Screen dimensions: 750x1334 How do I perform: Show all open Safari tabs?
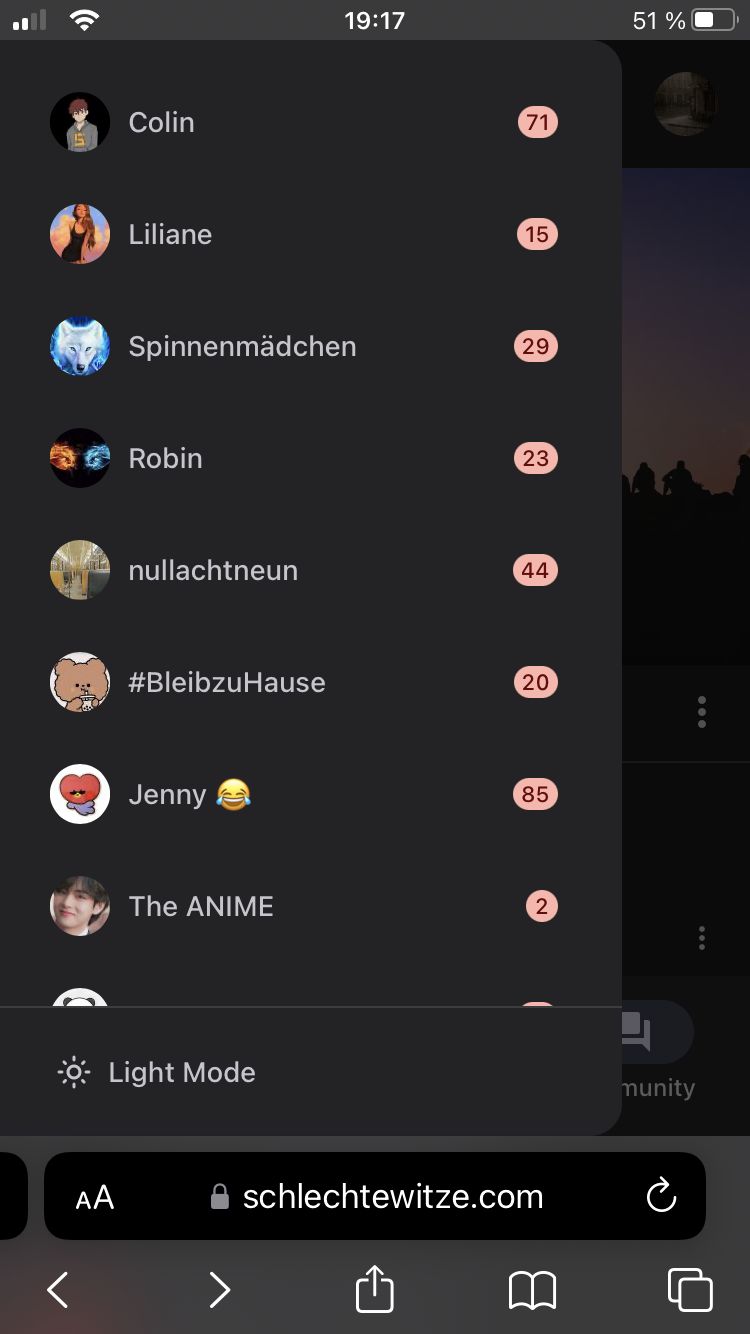point(690,1290)
